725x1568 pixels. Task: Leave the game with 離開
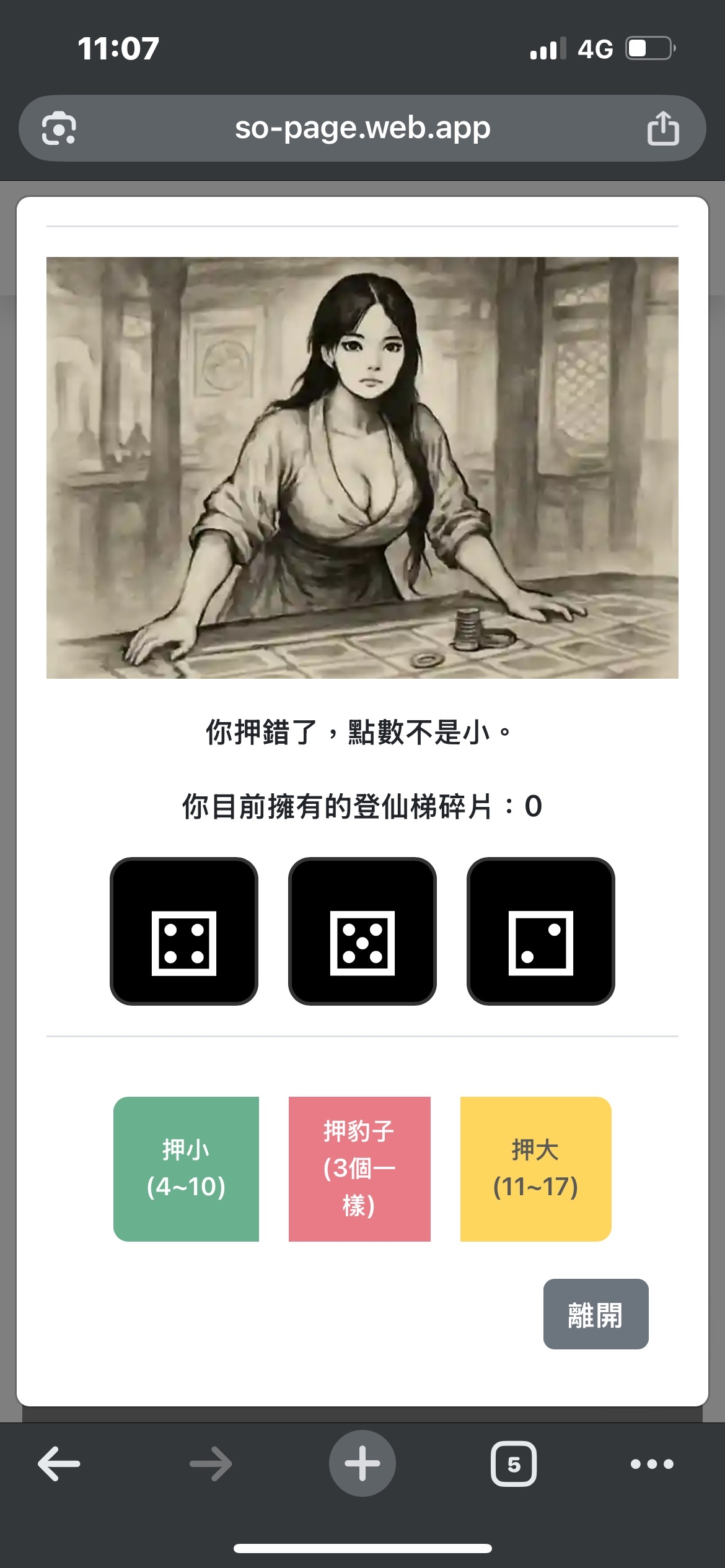(595, 1314)
